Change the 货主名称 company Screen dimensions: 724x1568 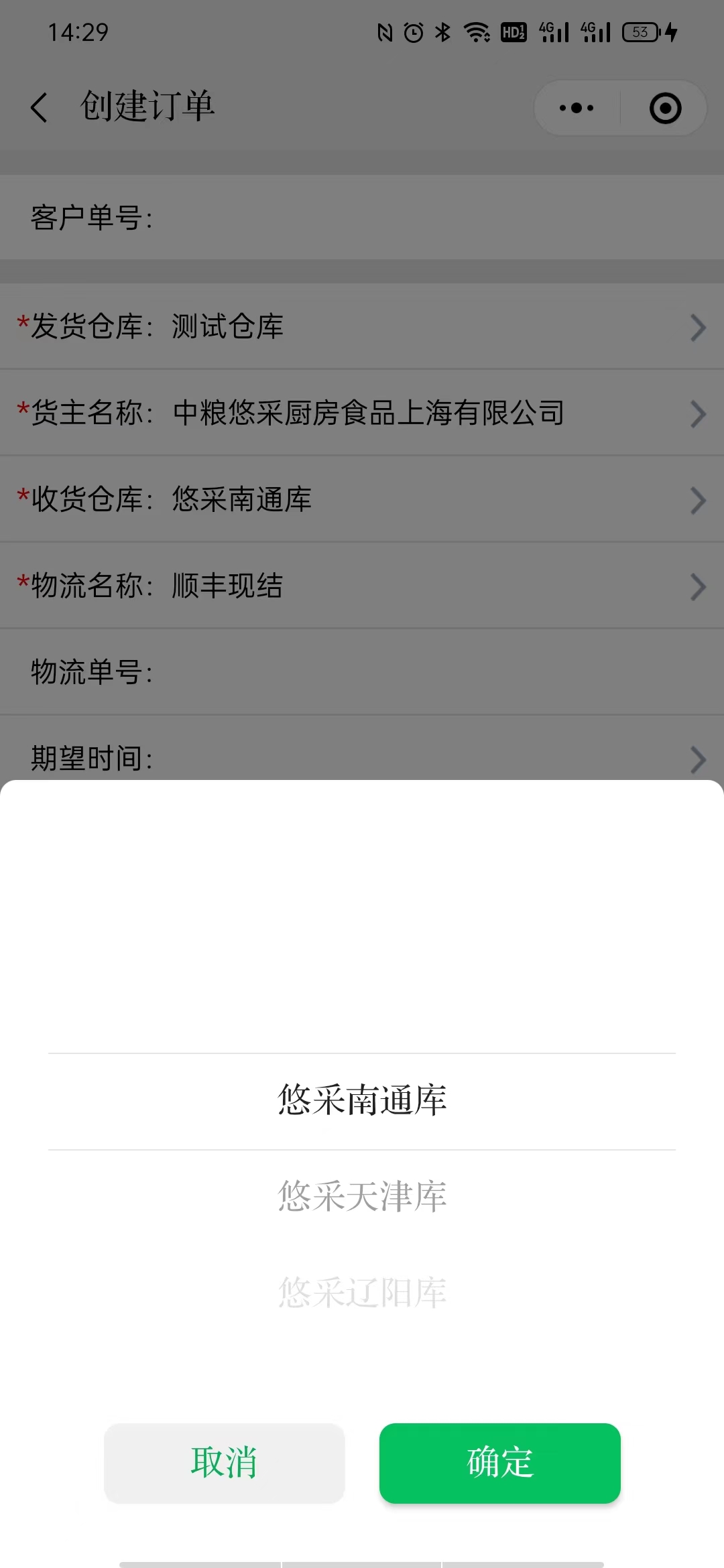(x=362, y=413)
